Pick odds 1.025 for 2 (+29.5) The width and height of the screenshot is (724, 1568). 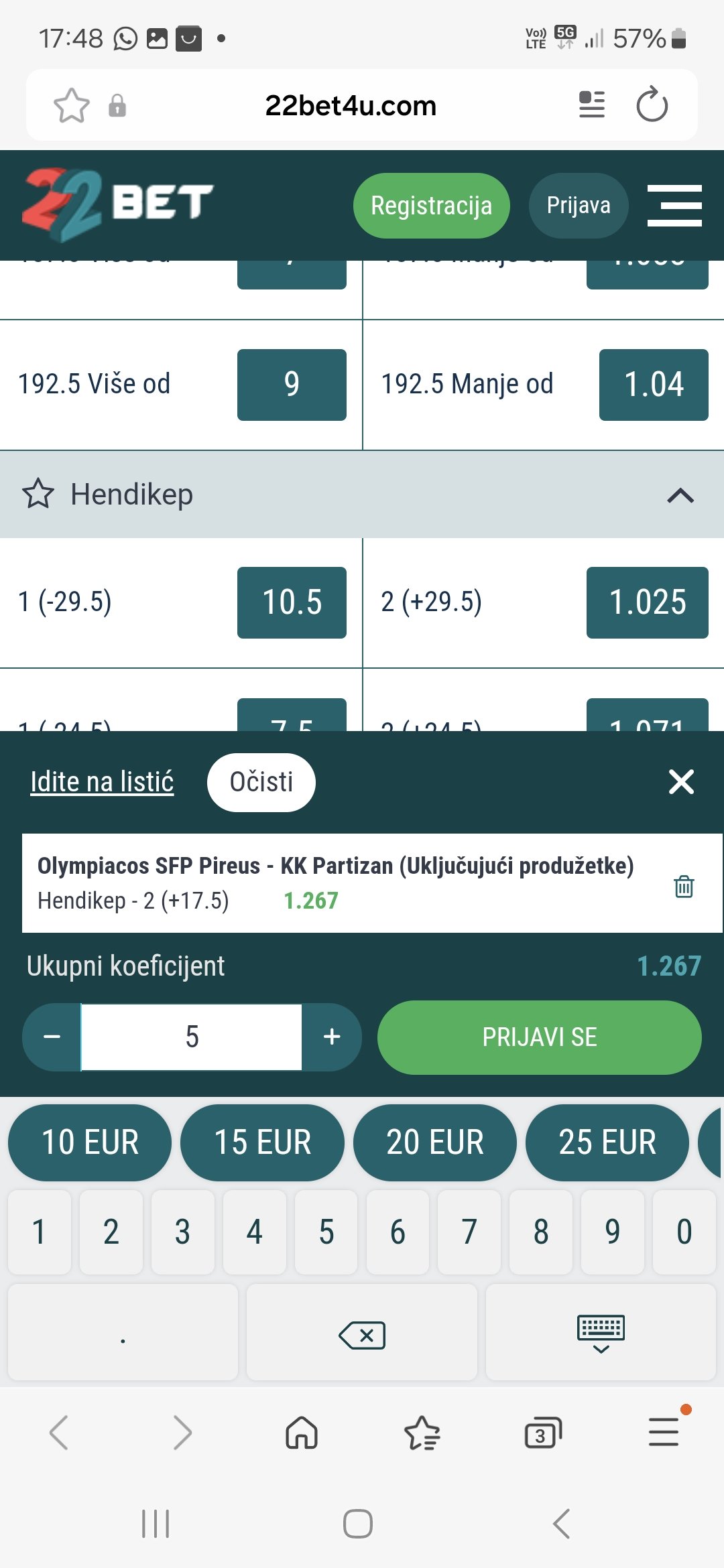(x=647, y=602)
